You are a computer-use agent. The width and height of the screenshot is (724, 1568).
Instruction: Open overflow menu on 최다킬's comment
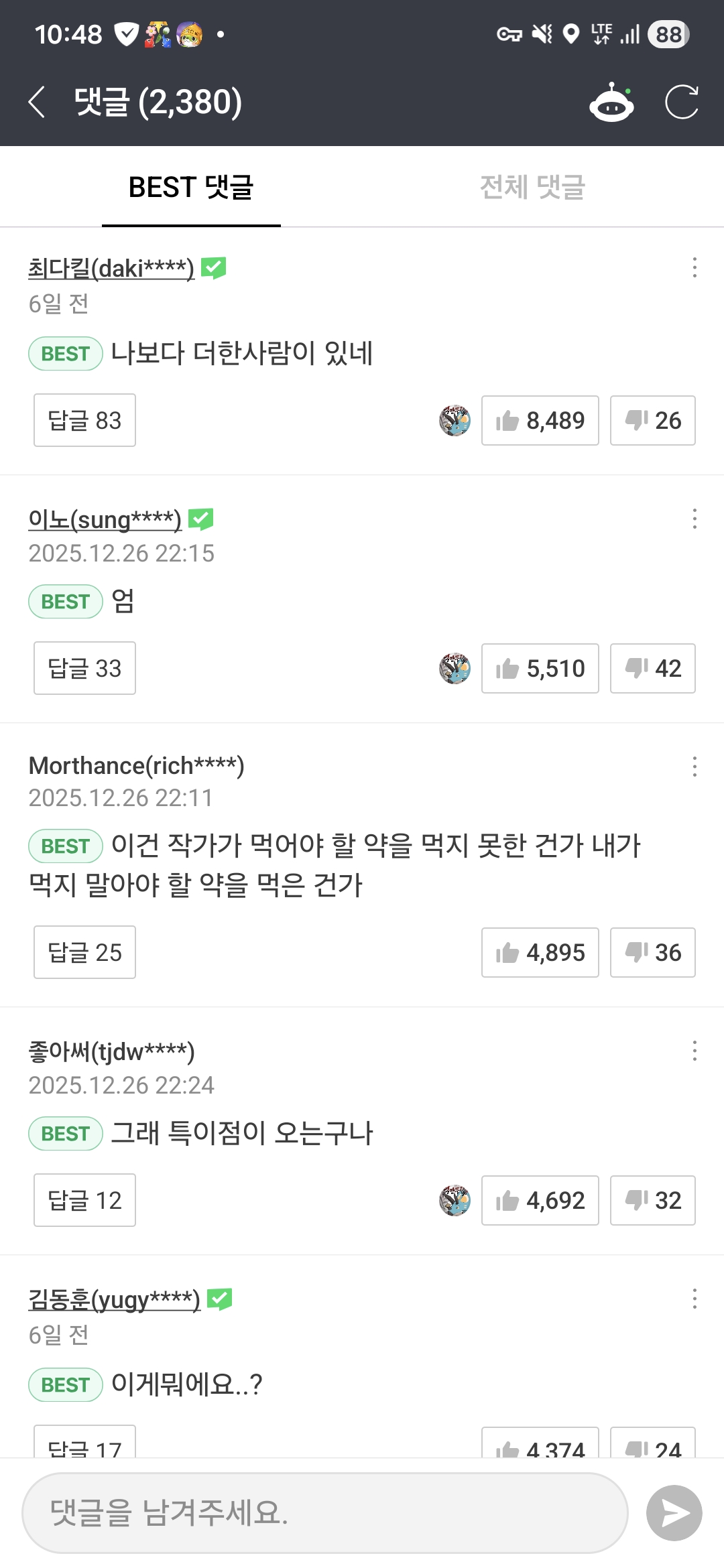click(x=695, y=267)
